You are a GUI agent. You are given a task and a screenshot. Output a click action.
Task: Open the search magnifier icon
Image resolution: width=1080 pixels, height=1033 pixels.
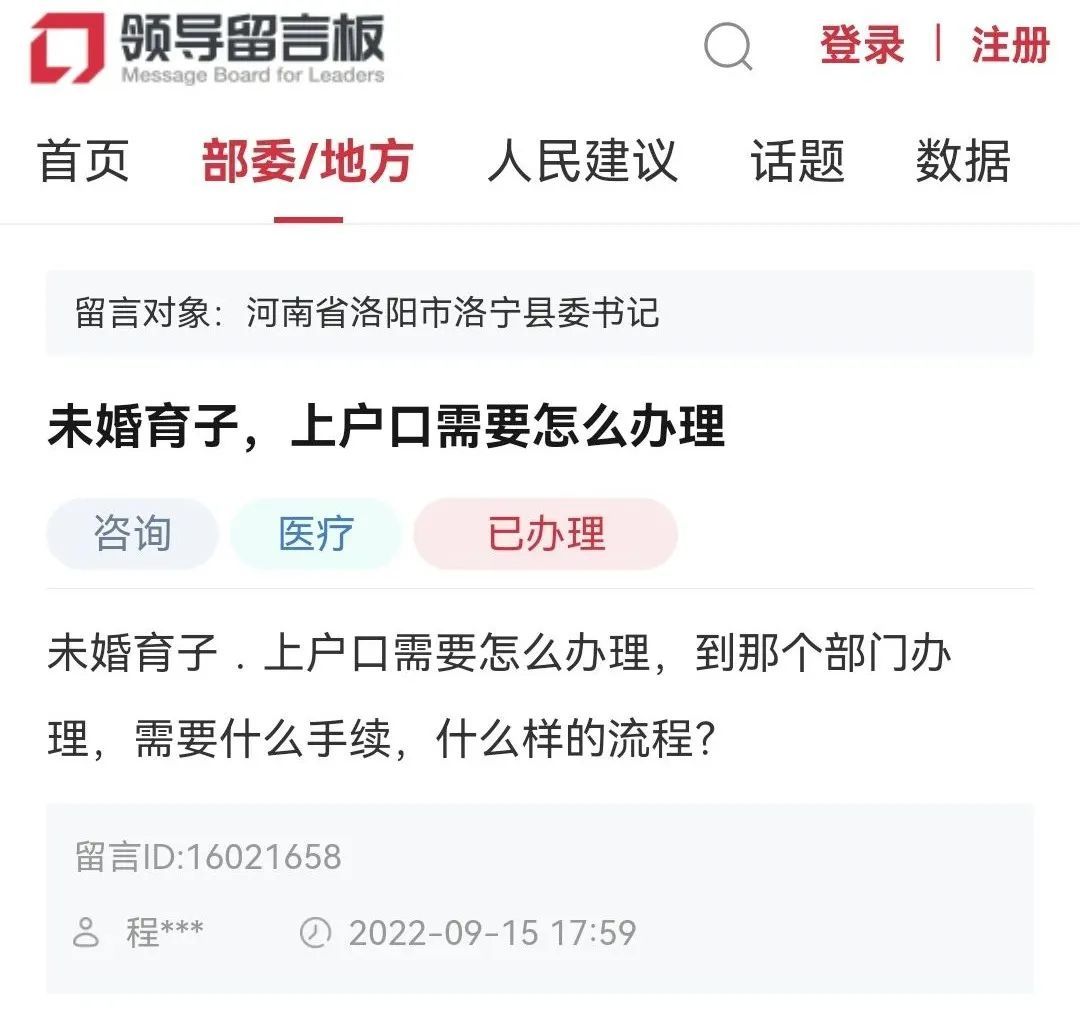pos(728,47)
